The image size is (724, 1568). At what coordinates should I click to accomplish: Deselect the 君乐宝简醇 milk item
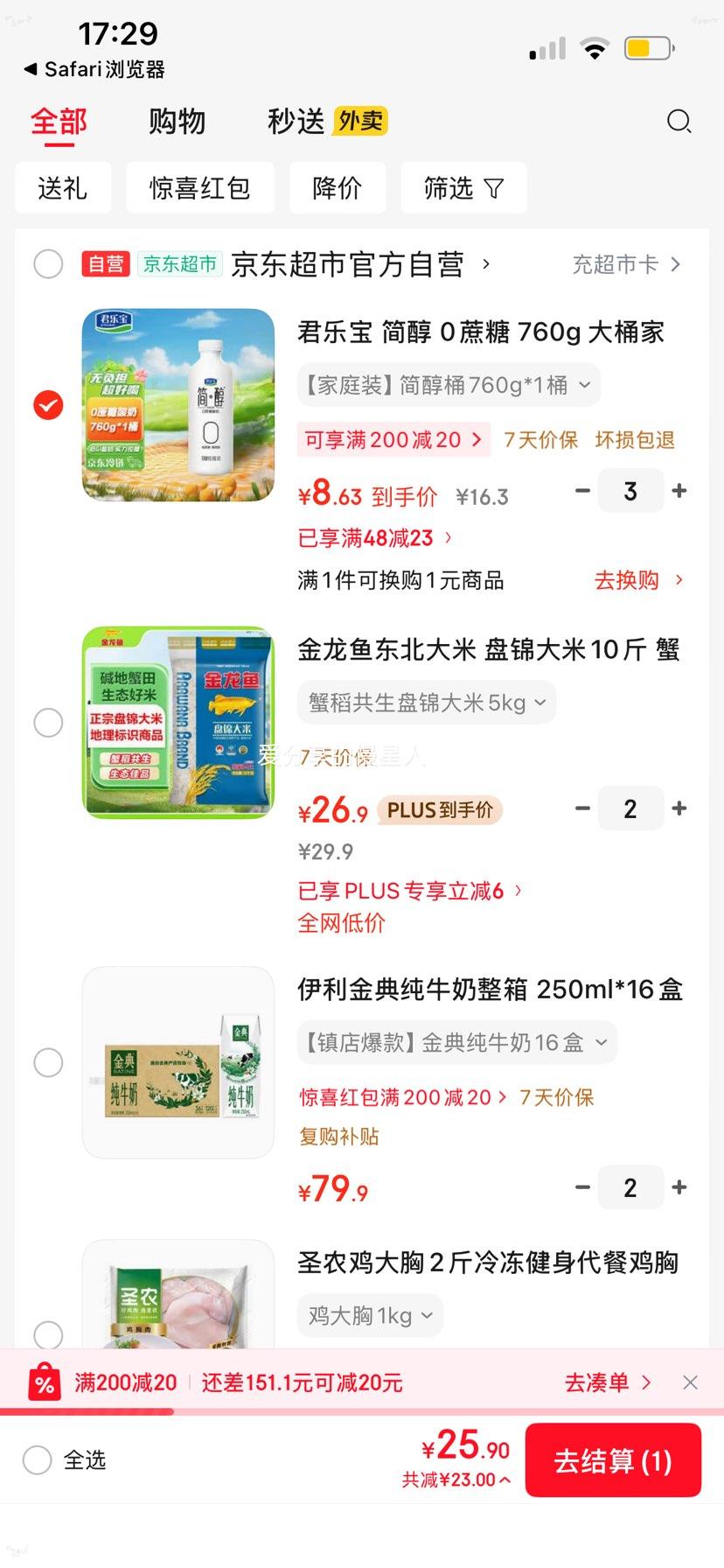point(48,405)
